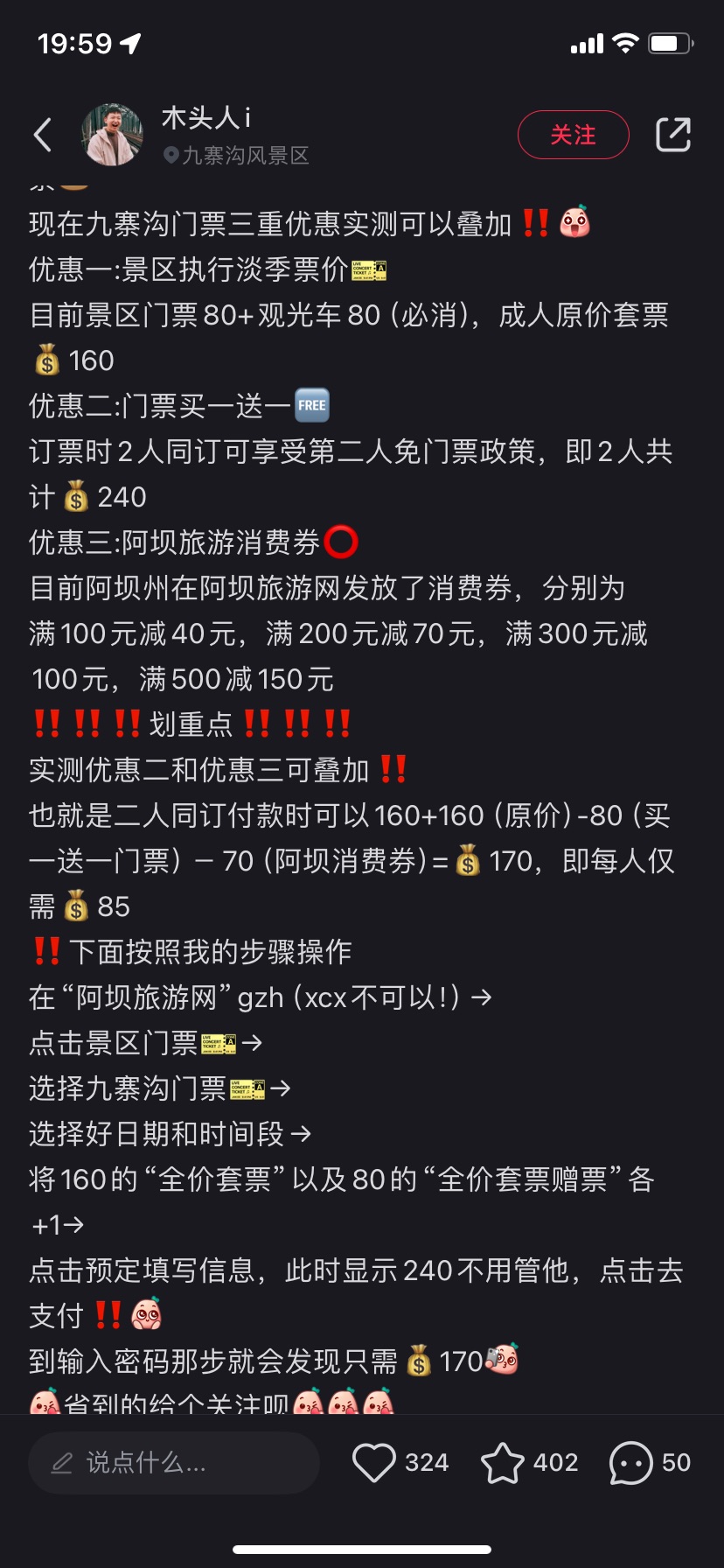
Task: Open 木头人i's profile avatar
Action: tap(113, 135)
